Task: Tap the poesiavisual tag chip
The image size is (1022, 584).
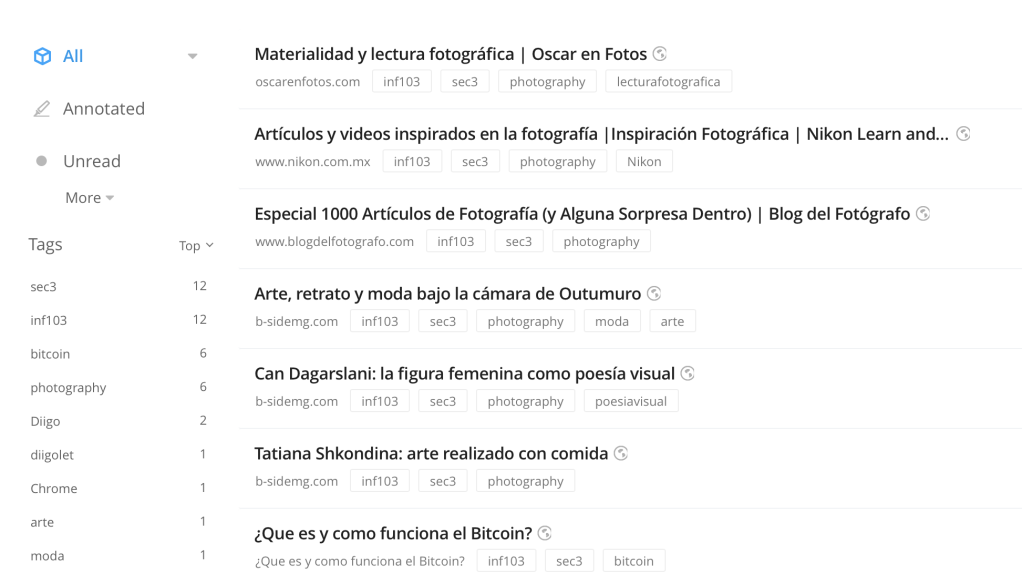Action: pyautogui.click(x=631, y=402)
